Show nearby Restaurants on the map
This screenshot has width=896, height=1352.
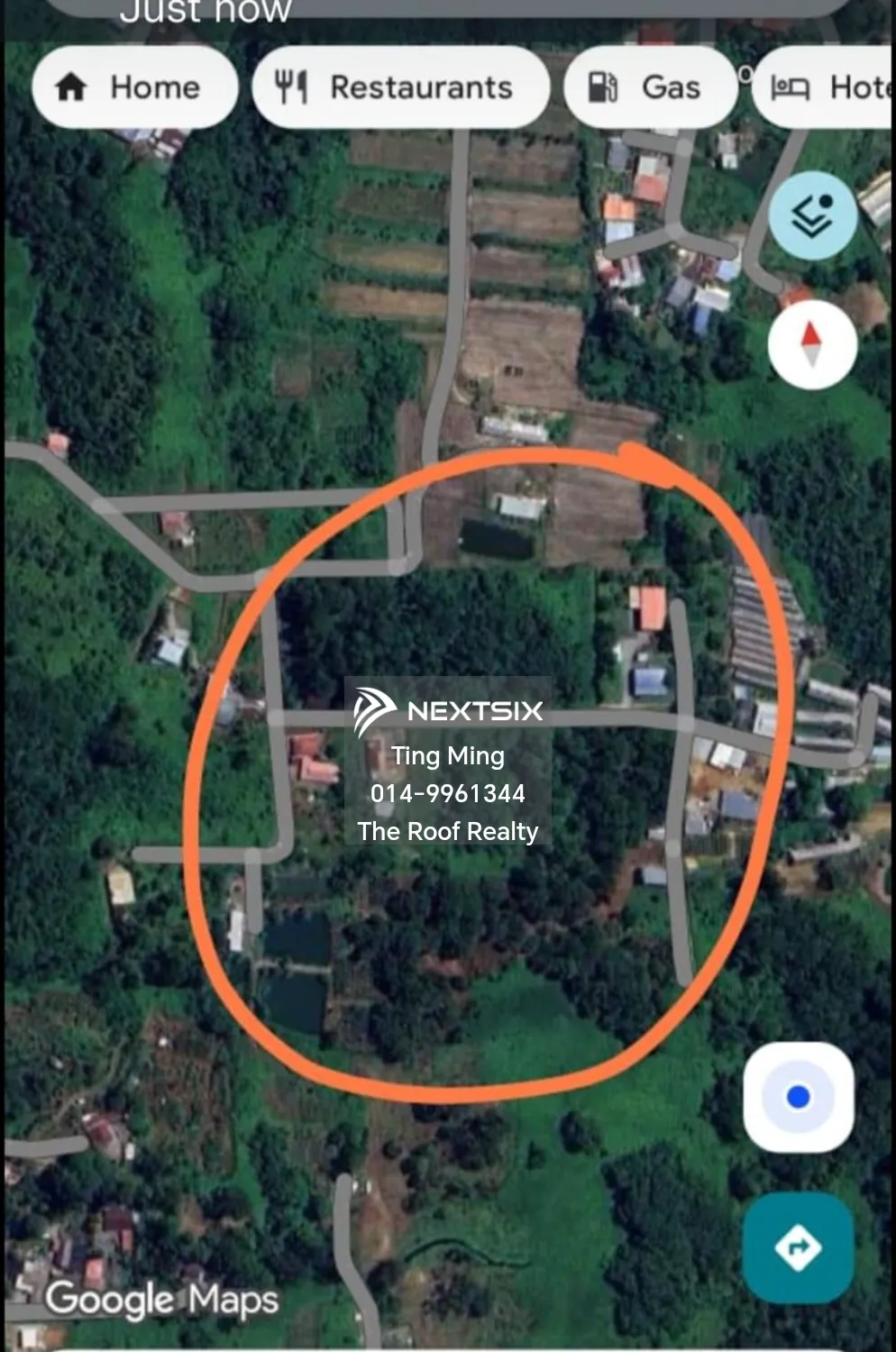coord(400,87)
